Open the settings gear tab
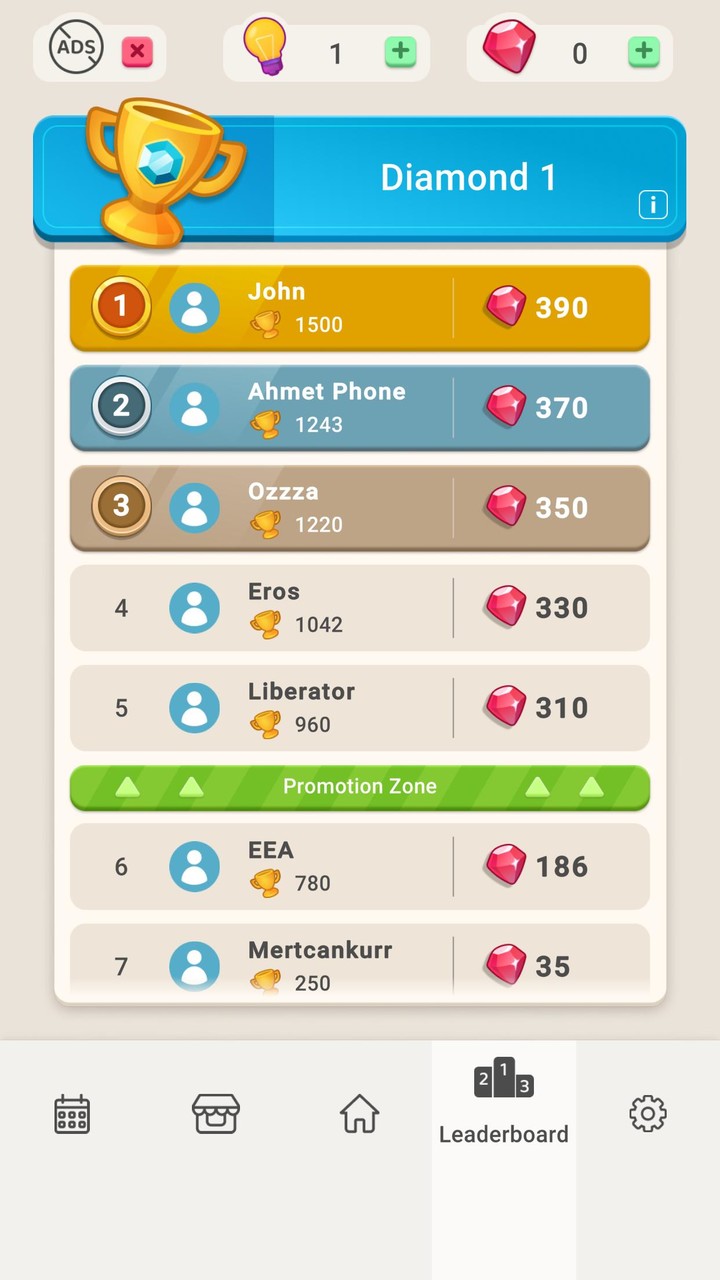Screen dimensions: 720x1280 point(648,1113)
